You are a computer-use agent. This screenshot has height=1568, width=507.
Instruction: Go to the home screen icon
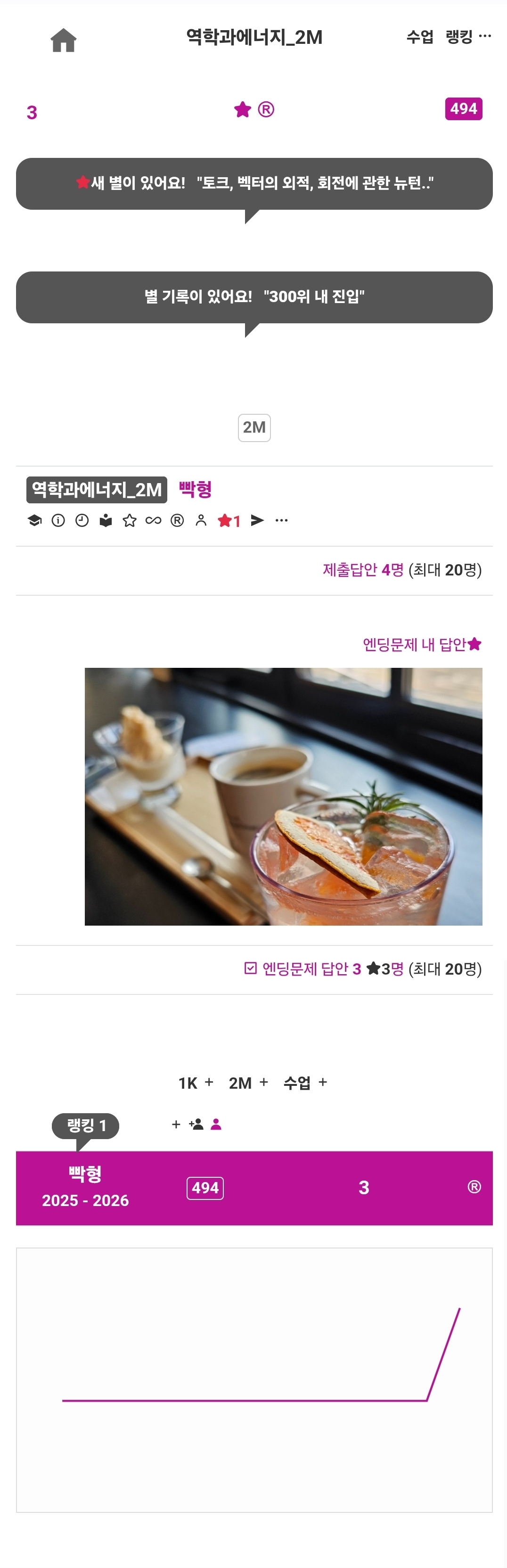[x=63, y=40]
